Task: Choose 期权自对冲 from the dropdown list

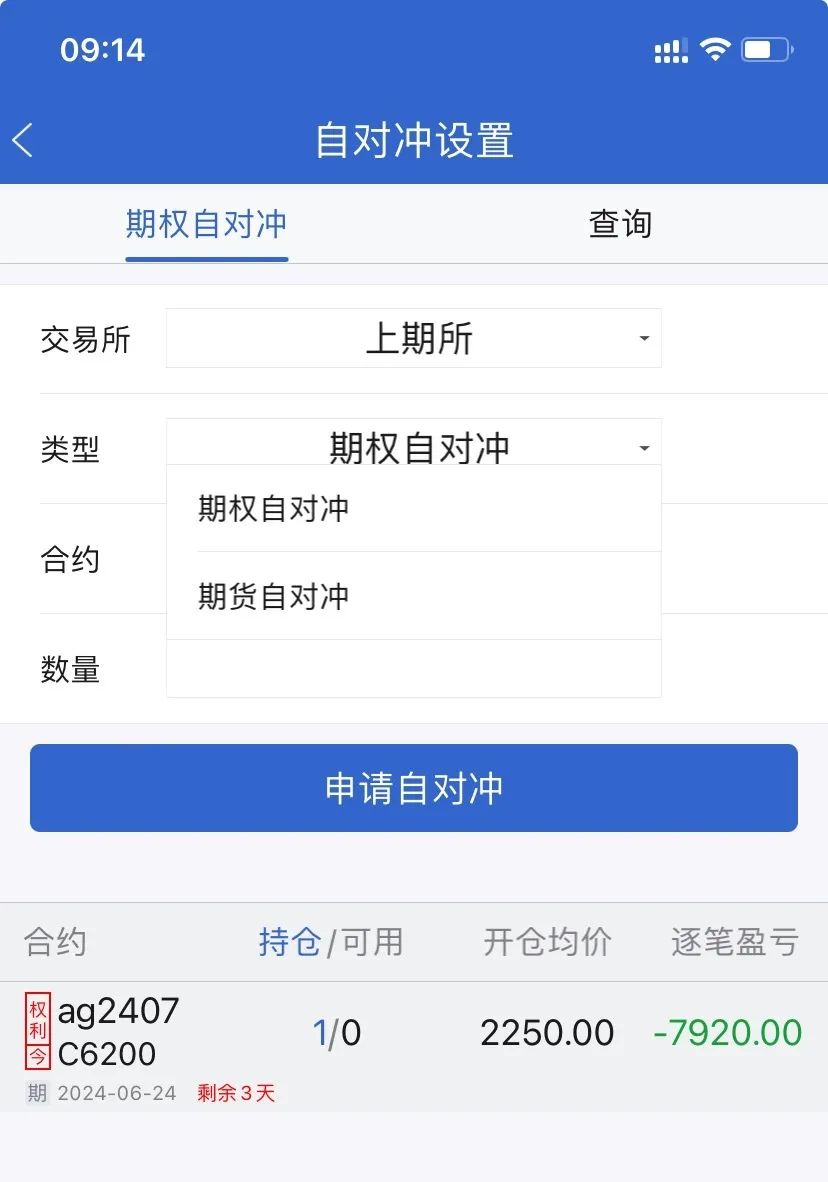Action: pos(413,509)
